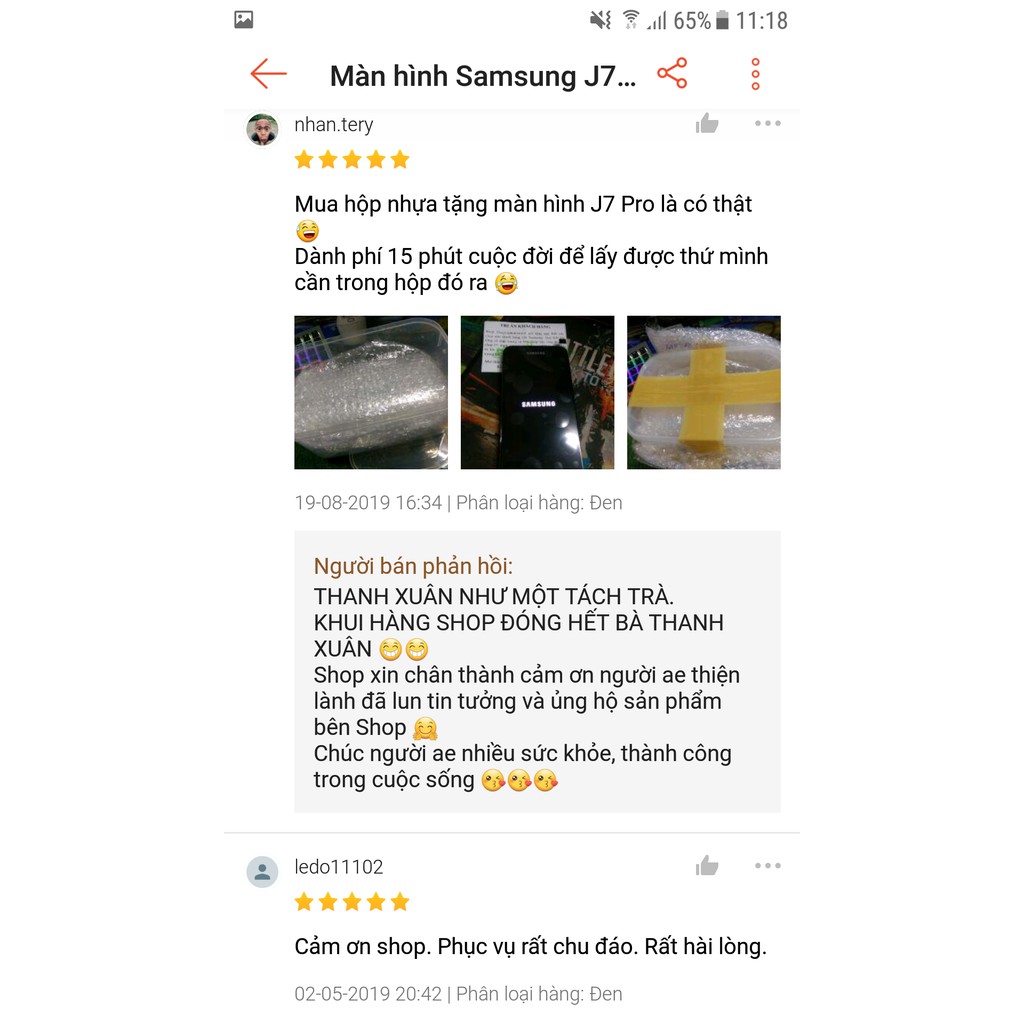Open more options on nhan.tery's review
1024x1024 pixels.
[x=767, y=124]
